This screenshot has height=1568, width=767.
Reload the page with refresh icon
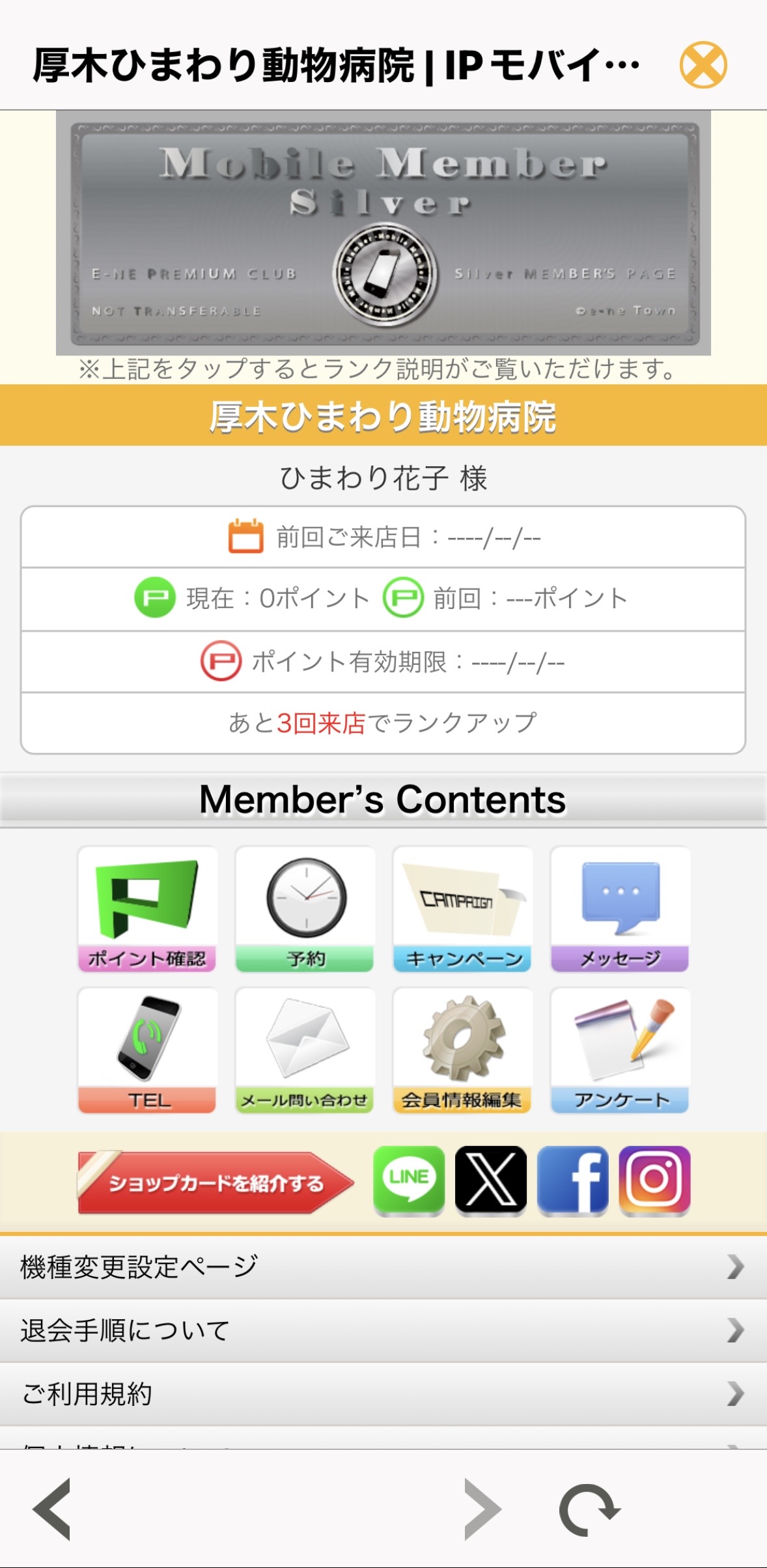589,1509
